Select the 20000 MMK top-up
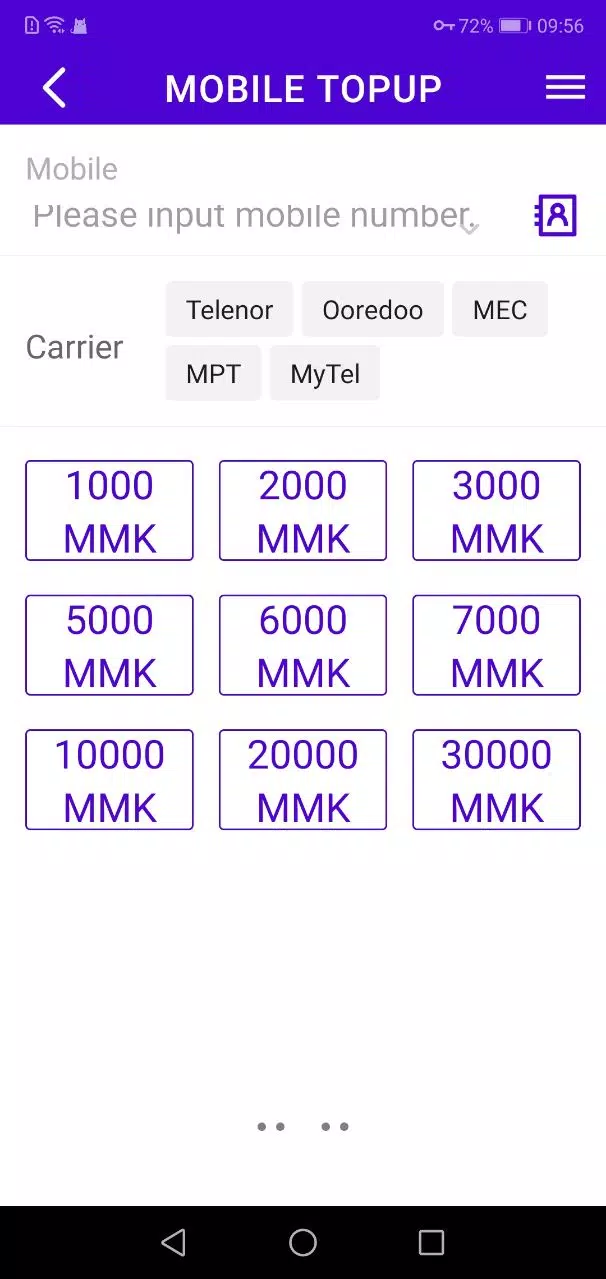The width and height of the screenshot is (606, 1279). 303,780
